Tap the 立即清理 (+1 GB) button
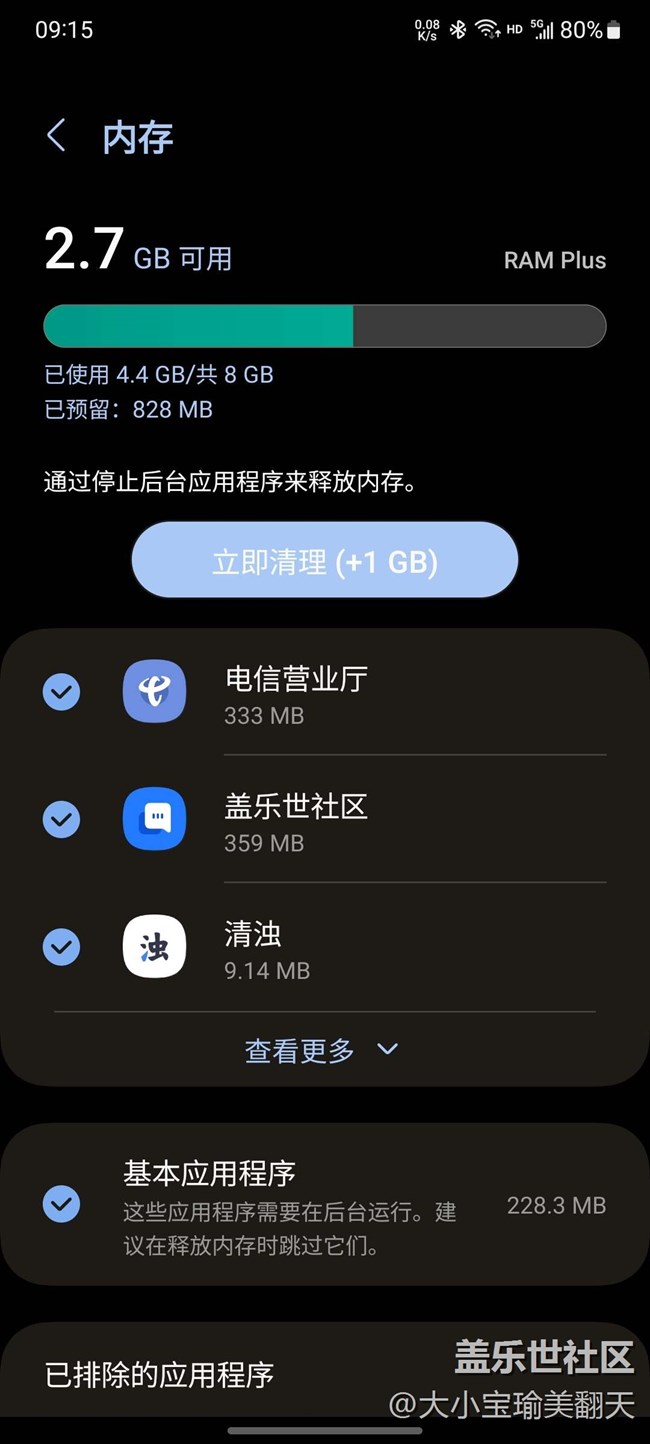 (x=325, y=560)
